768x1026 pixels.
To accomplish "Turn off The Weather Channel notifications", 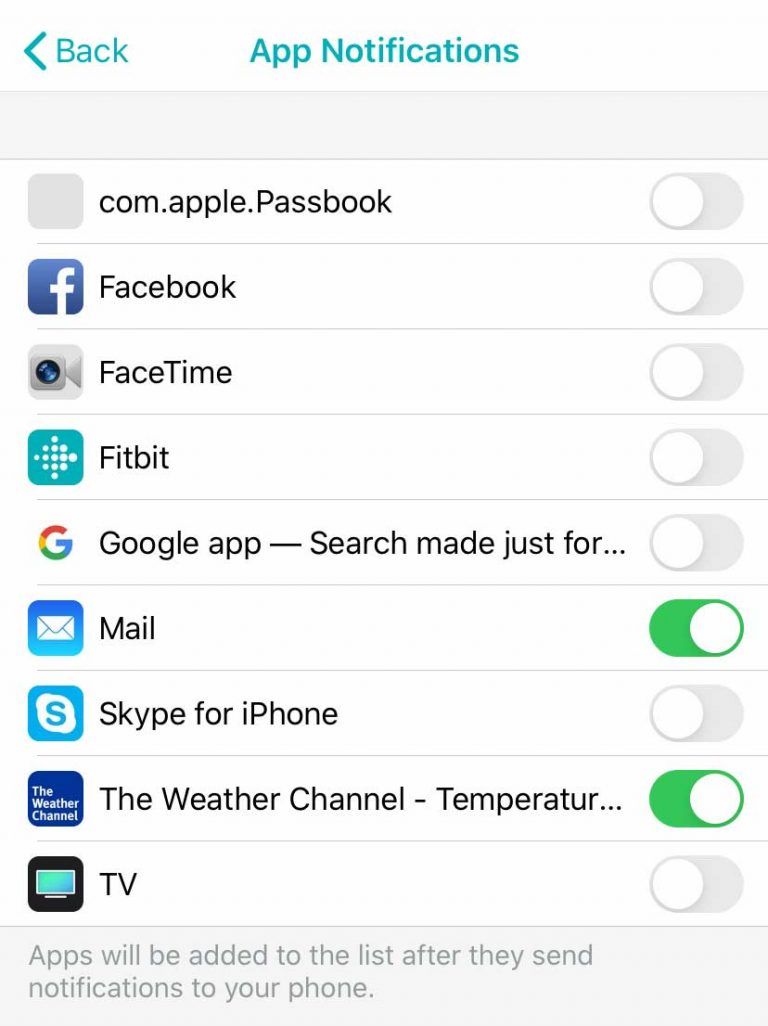I will point(695,799).
